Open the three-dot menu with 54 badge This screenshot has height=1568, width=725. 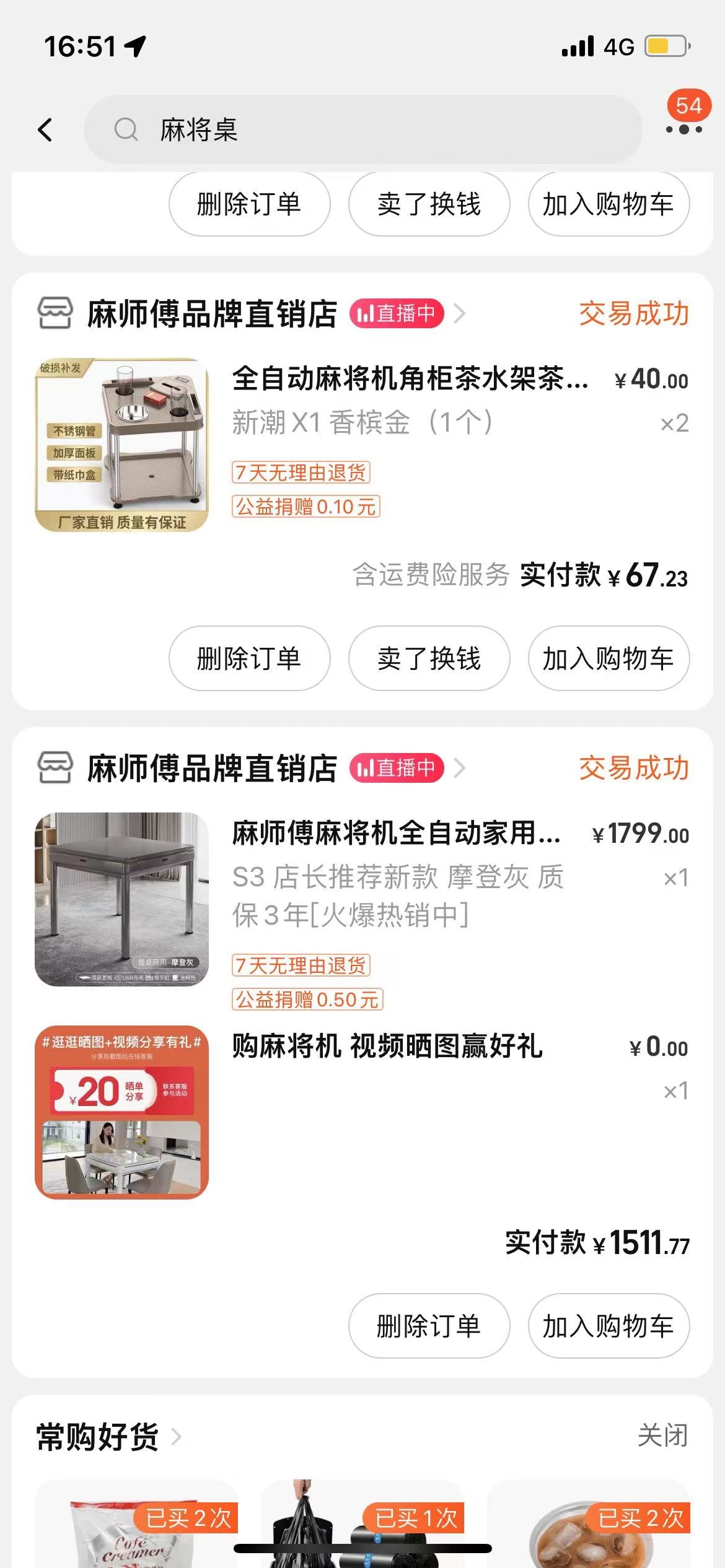click(683, 129)
